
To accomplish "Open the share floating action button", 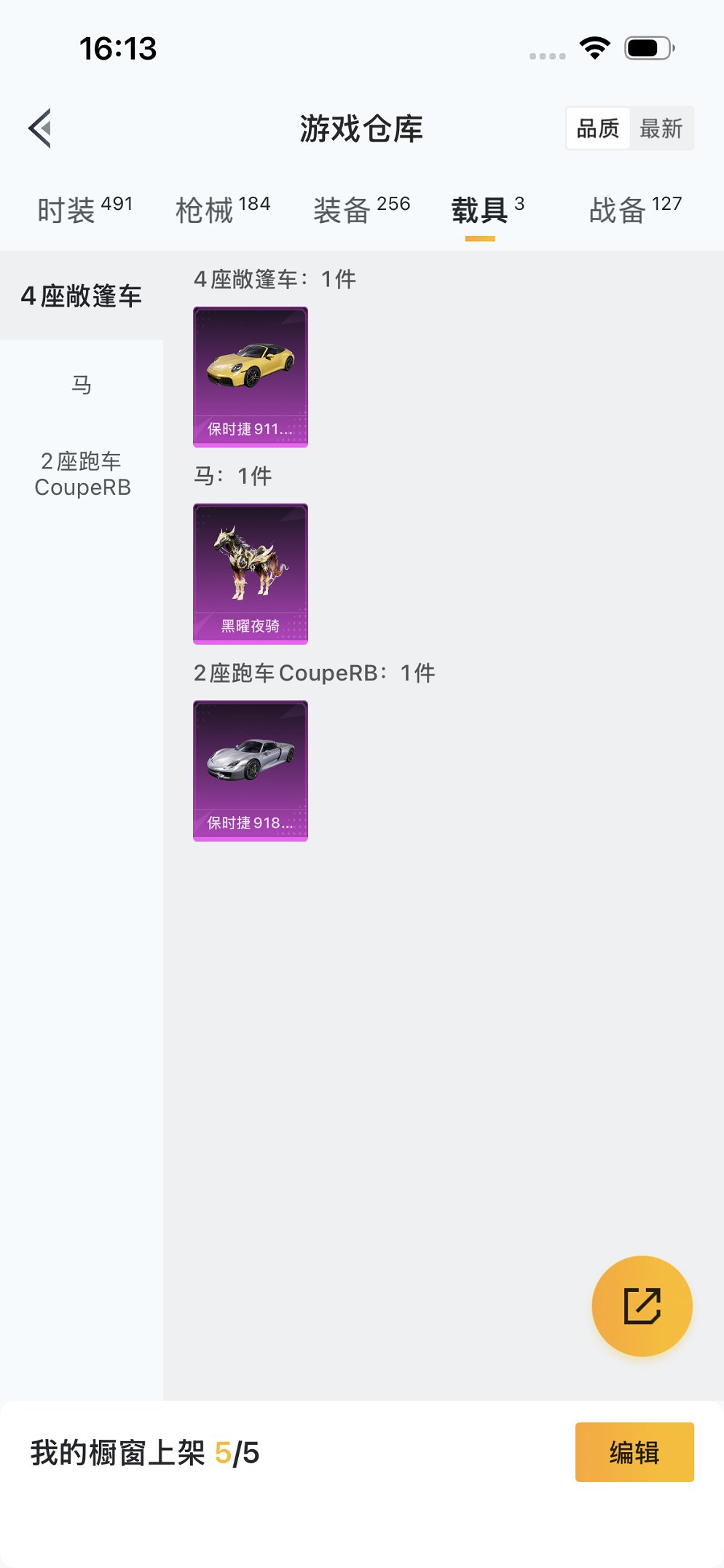I will (642, 1306).
